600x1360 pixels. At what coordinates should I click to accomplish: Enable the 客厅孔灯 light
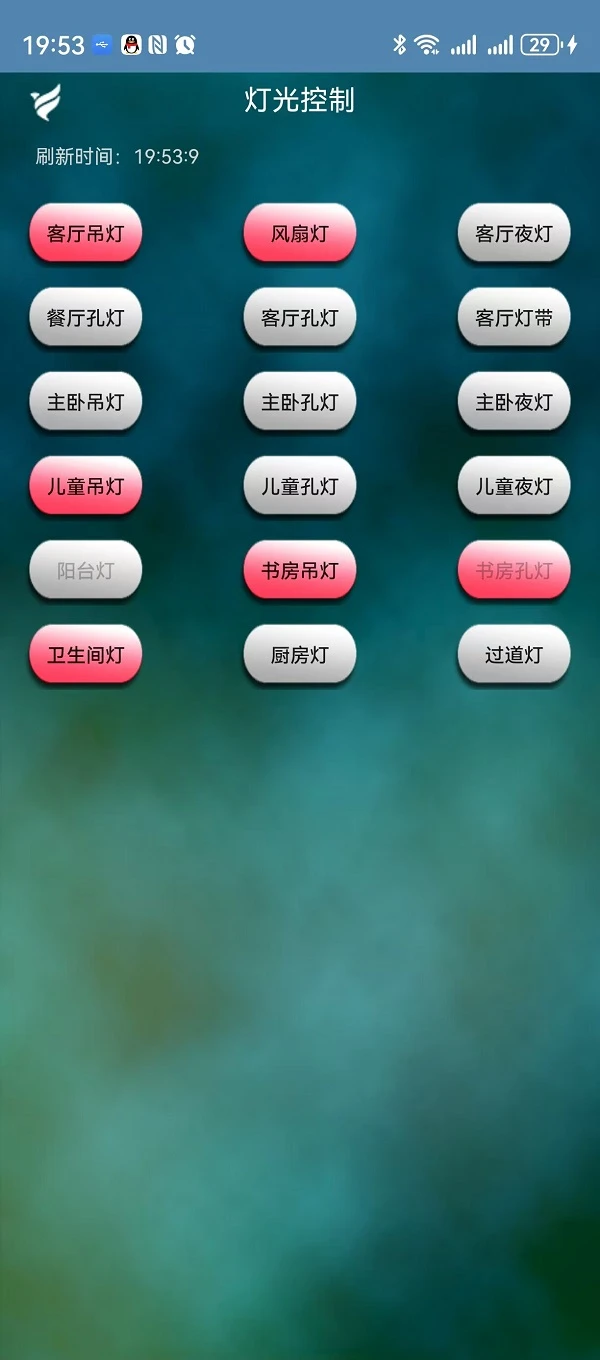(300, 318)
